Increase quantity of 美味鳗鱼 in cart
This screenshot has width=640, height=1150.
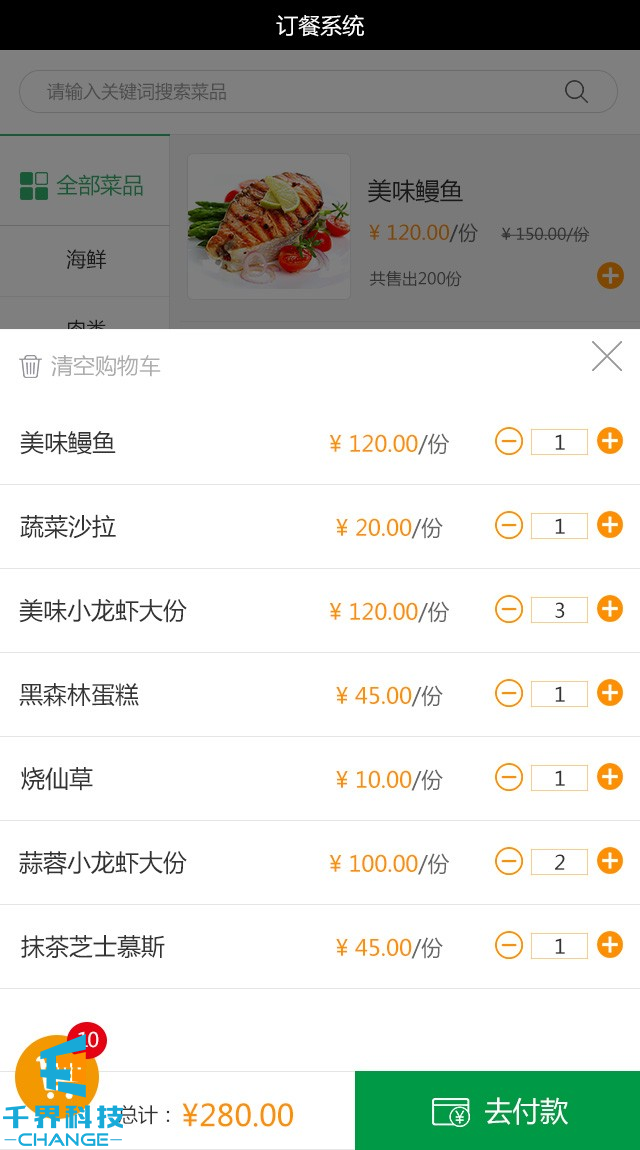610,441
